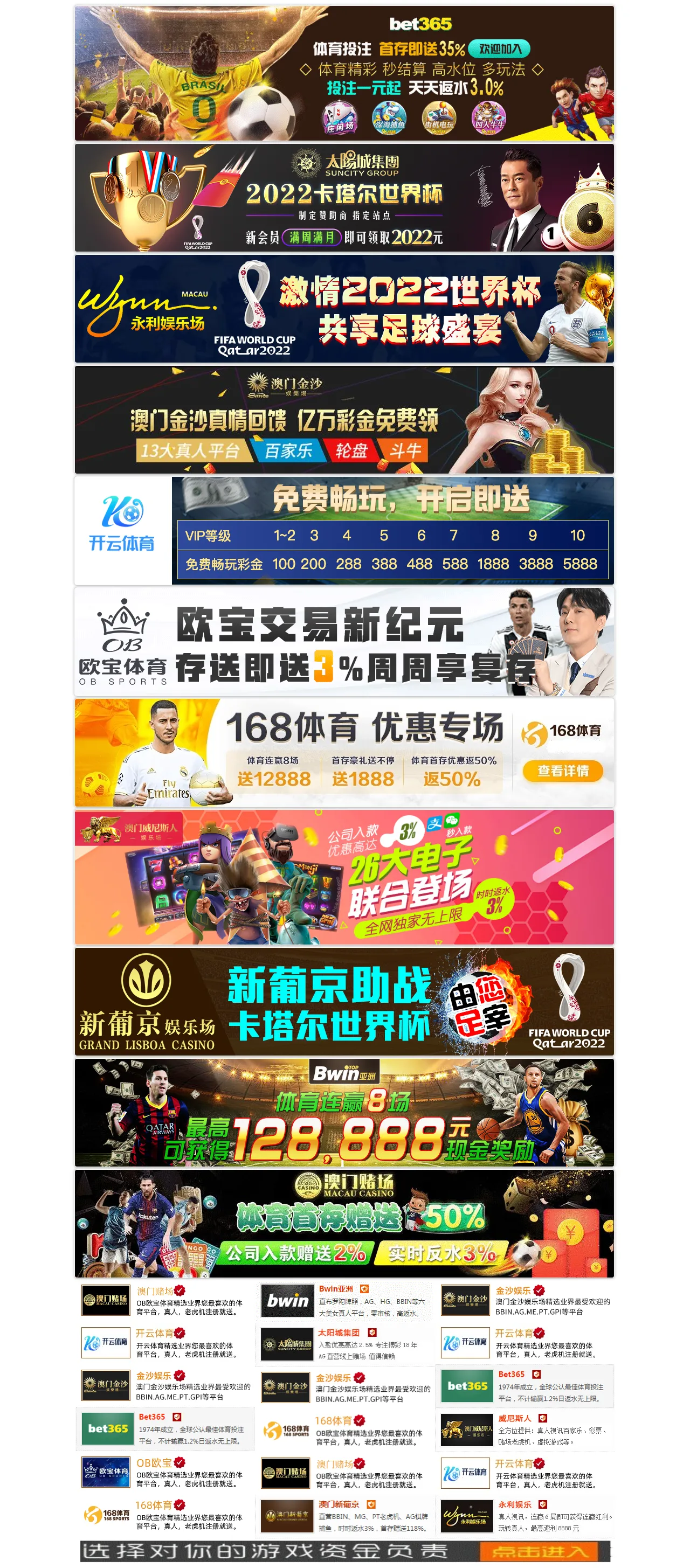The image size is (690, 1568).
Task: Open the 新葡京助战卡塔尔世界杯 banner
Action: click(344, 1001)
